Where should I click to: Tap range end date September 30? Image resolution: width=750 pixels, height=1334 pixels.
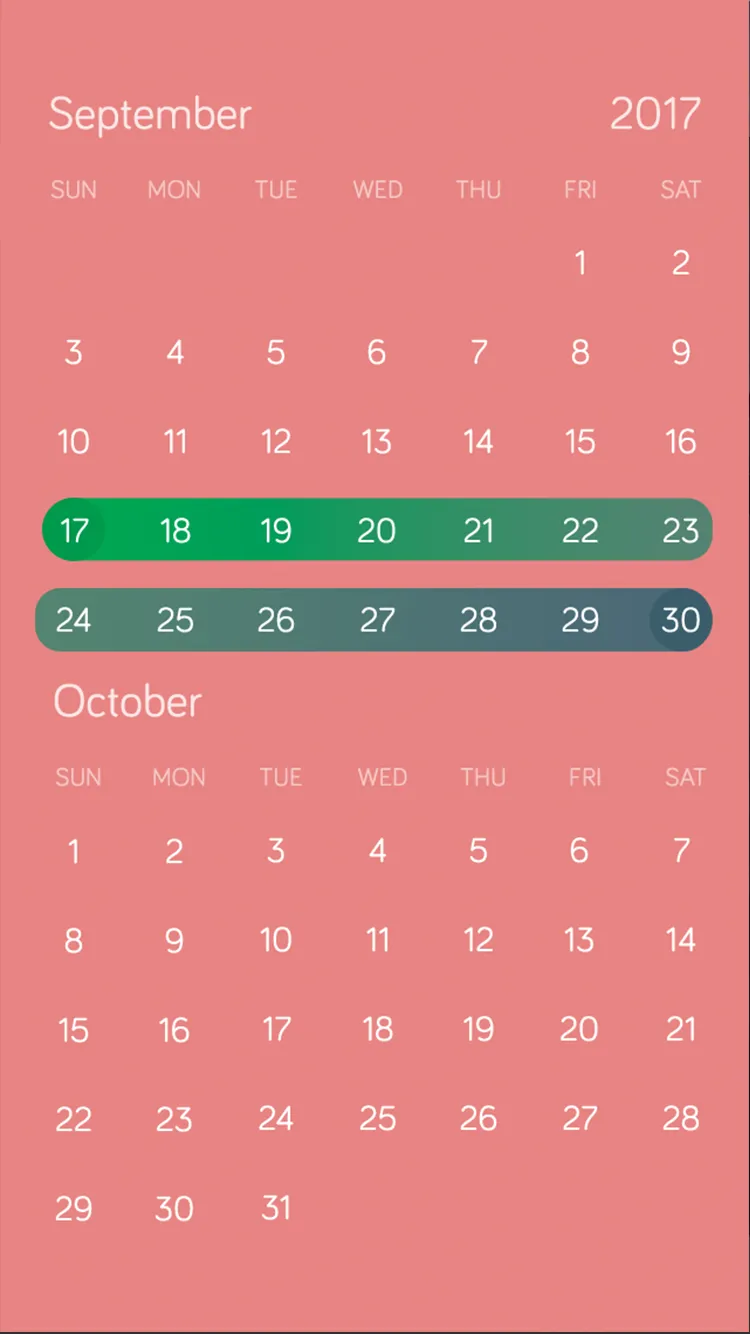pos(681,620)
